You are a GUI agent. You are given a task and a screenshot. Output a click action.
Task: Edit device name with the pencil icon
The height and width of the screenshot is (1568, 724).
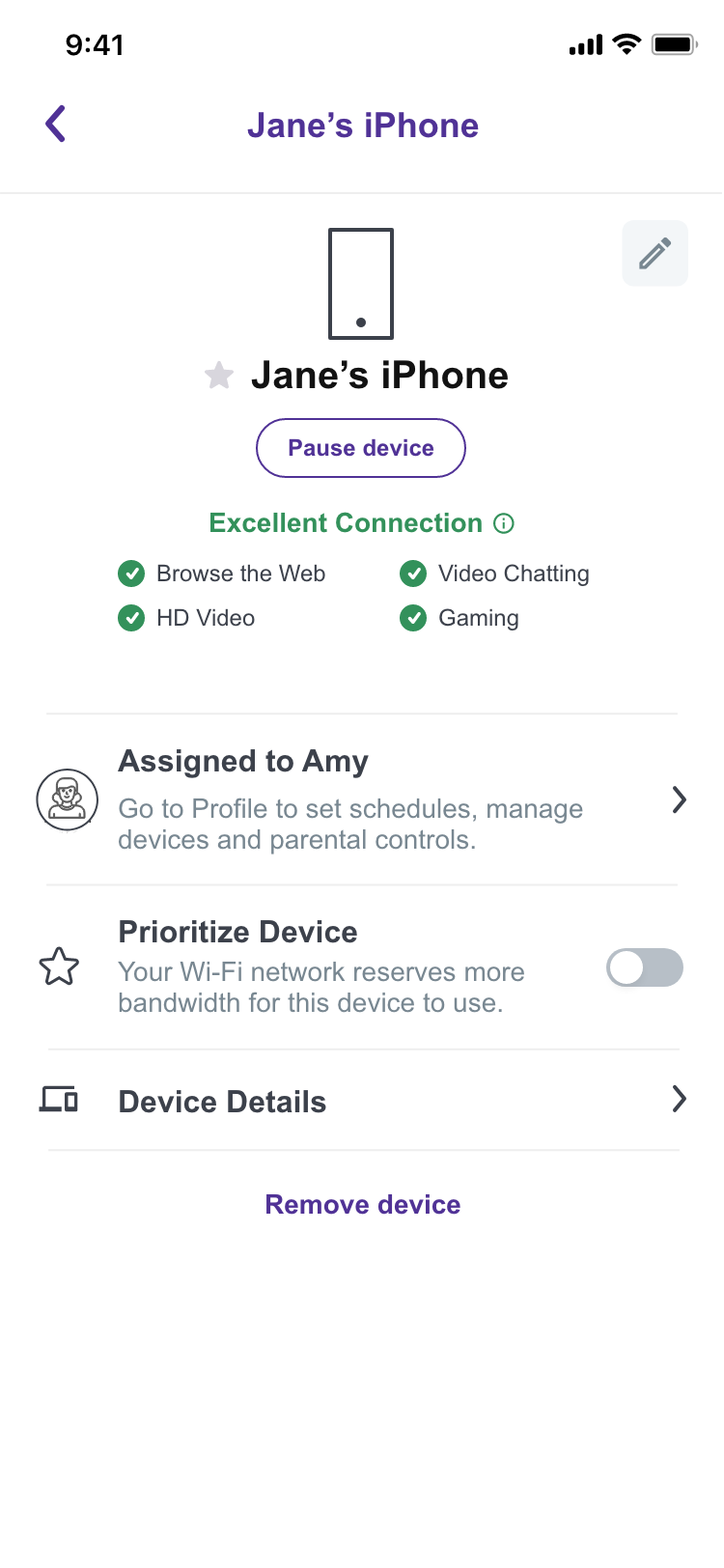(x=654, y=253)
